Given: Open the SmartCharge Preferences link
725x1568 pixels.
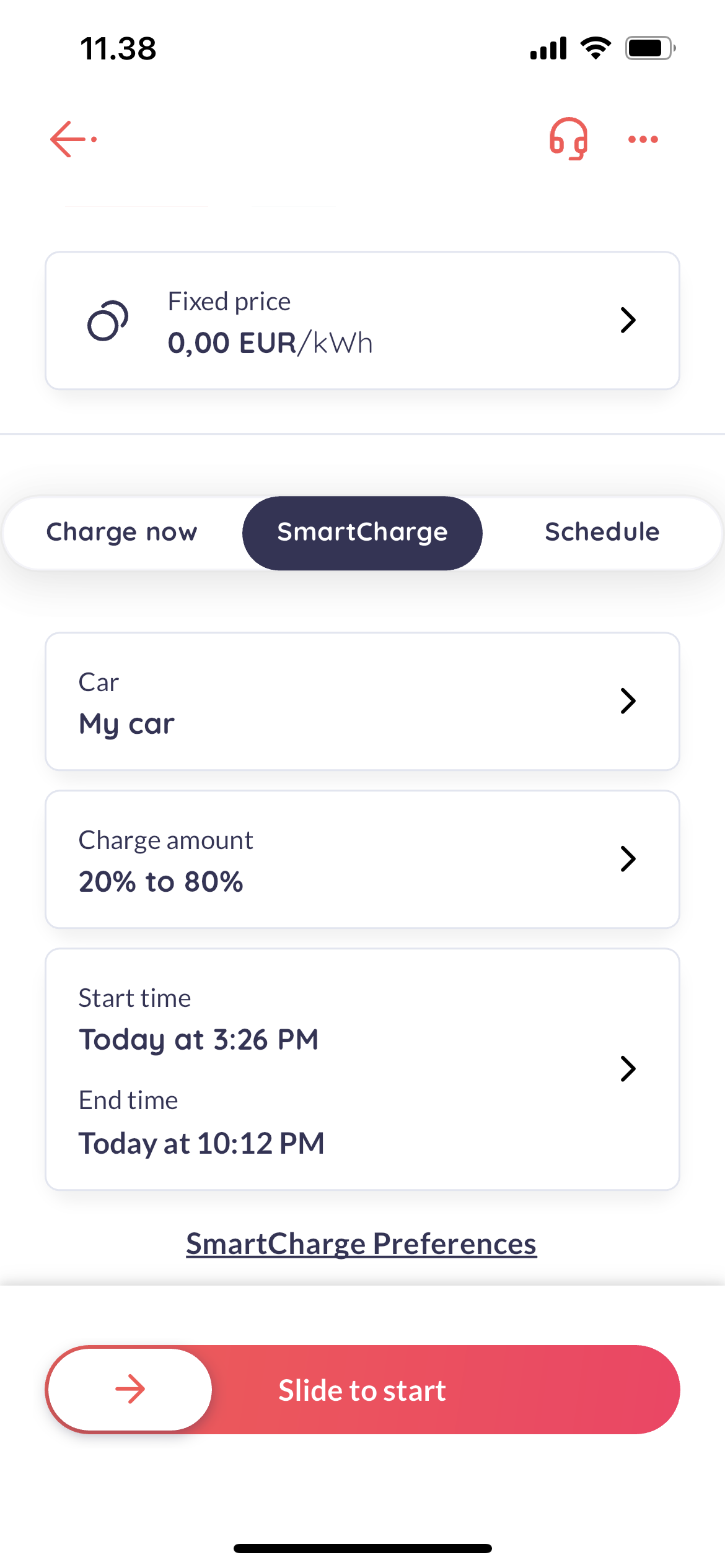Looking at the screenshot, I should point(361,1244).
